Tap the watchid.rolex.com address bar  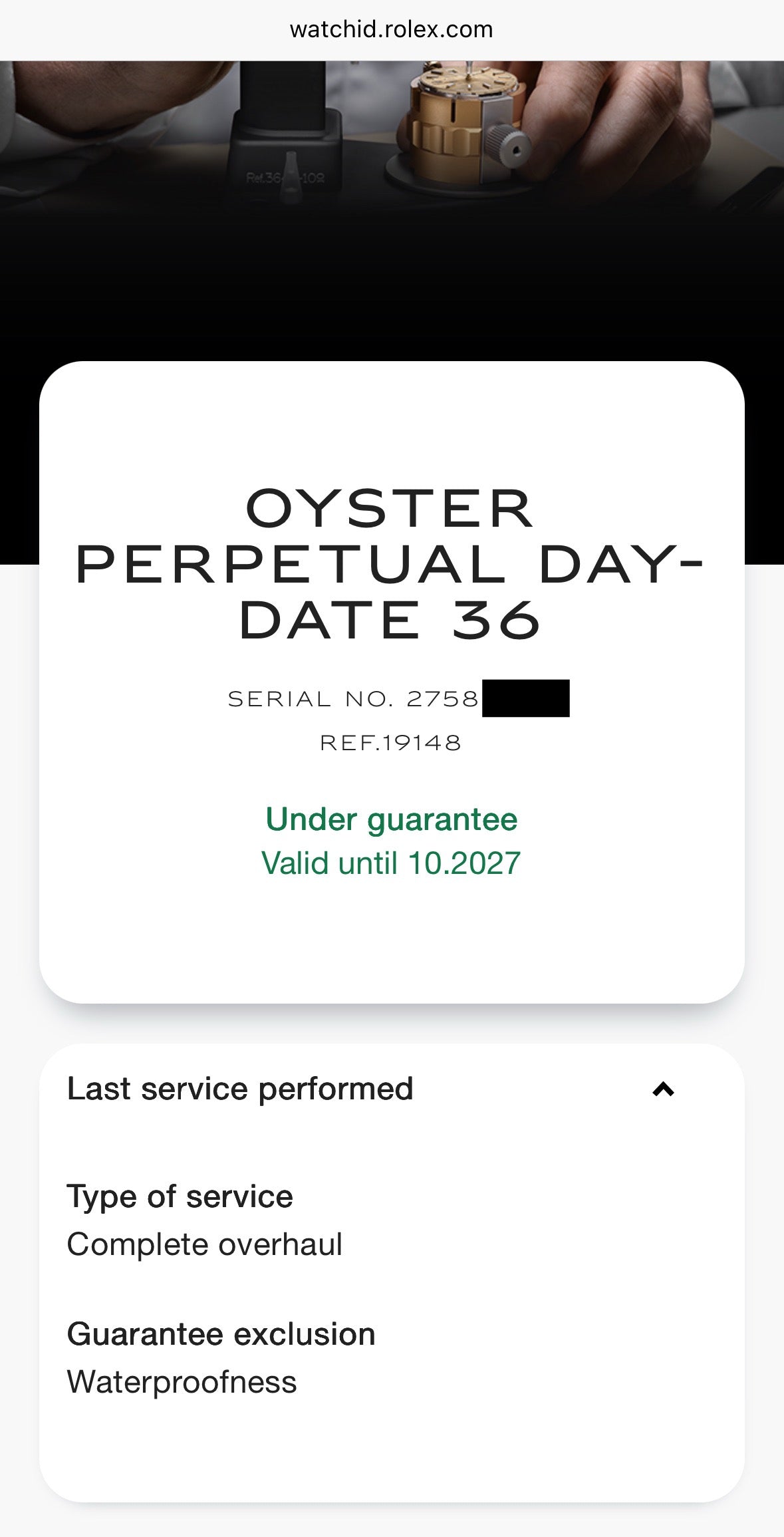[x=391, y=29]
